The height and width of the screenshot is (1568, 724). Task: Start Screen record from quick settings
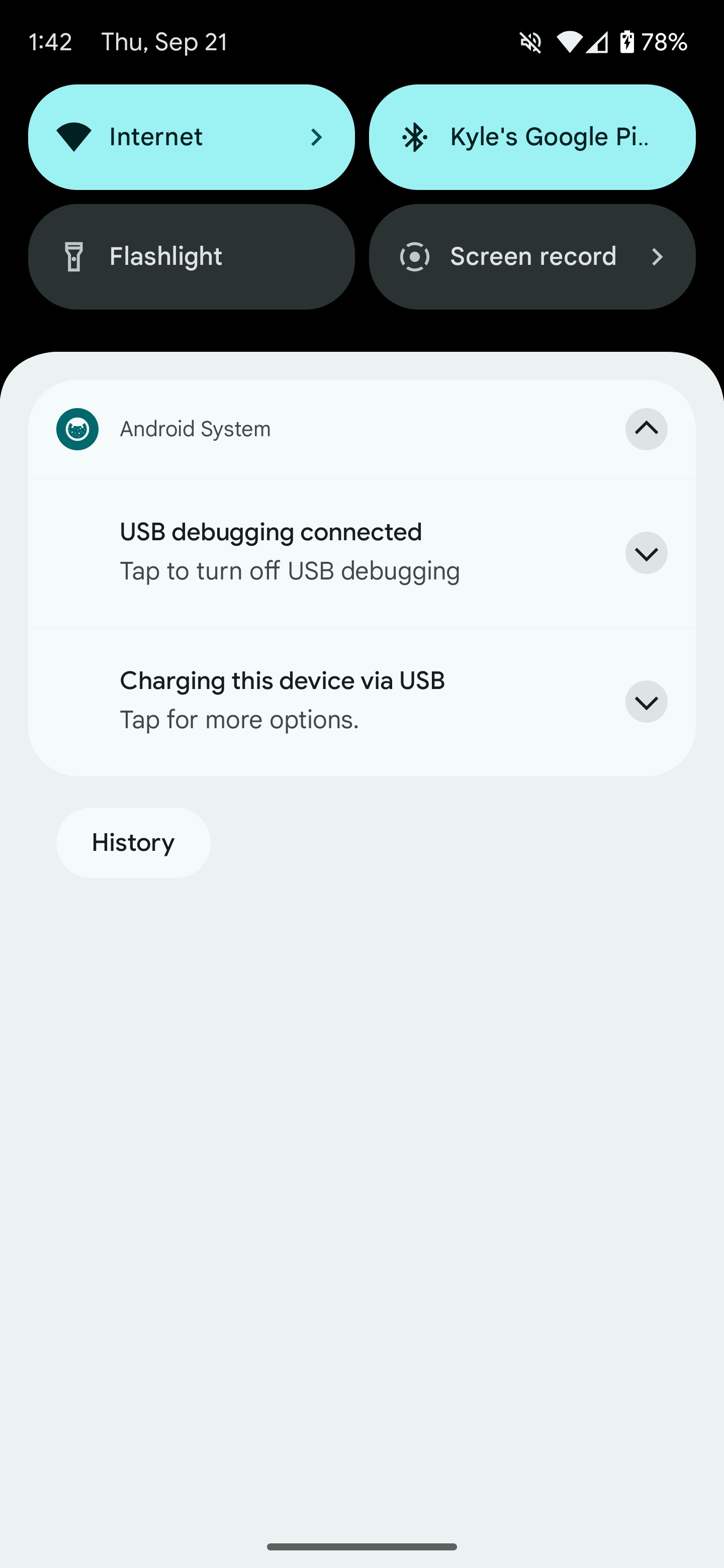click(532, 256)
